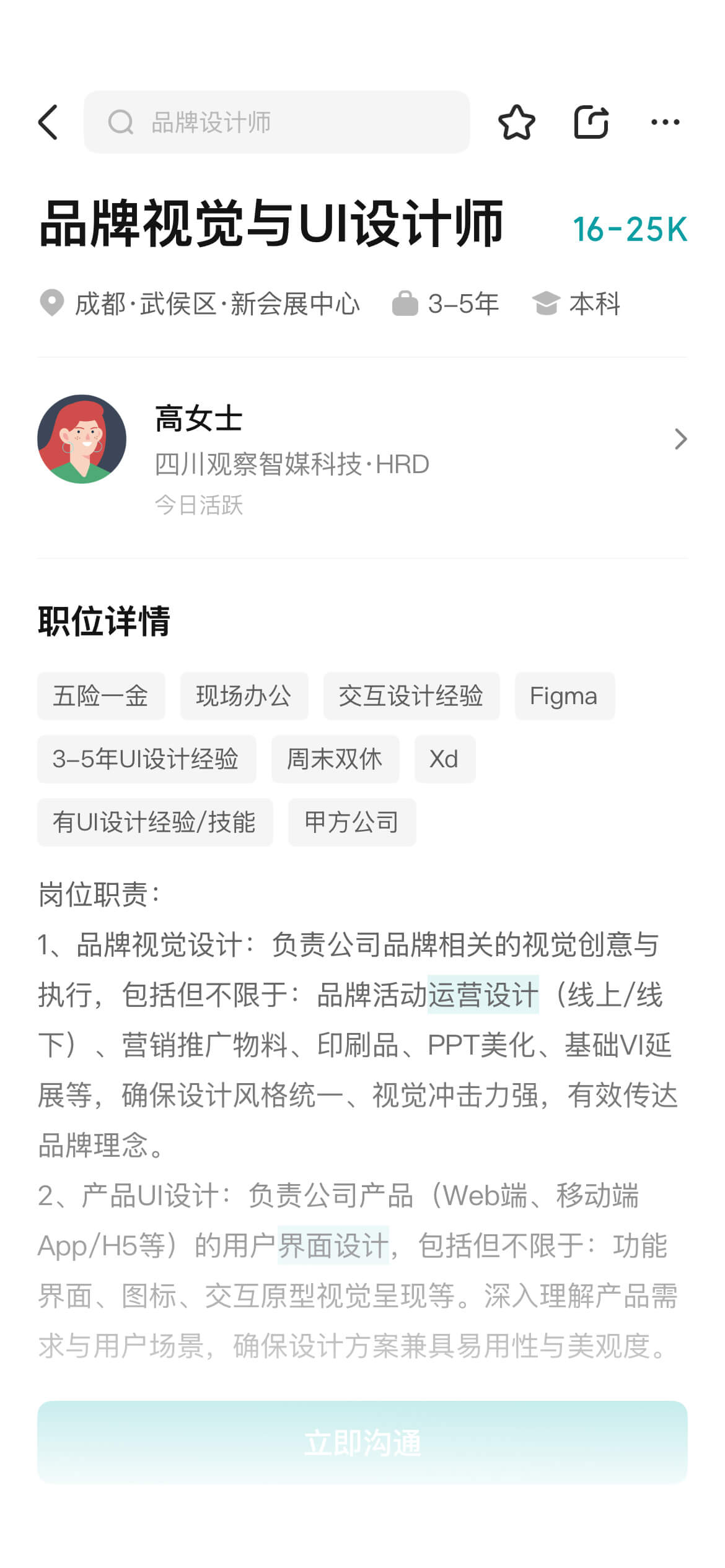Expand HR profile via the right chevron
Viewport: 725px width, 1568px height.
click(x=680, y=441)
